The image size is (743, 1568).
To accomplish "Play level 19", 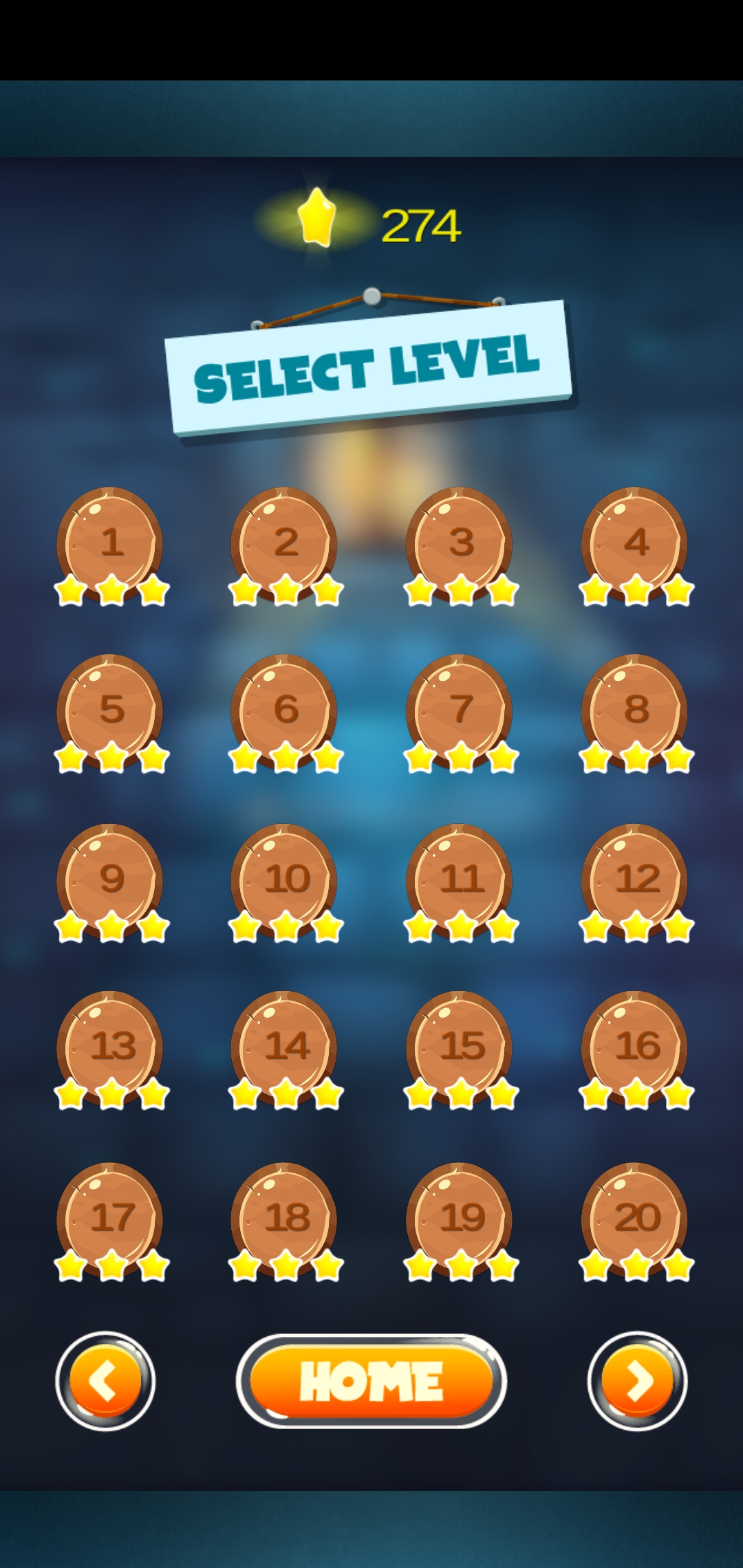I will 460,1220.
